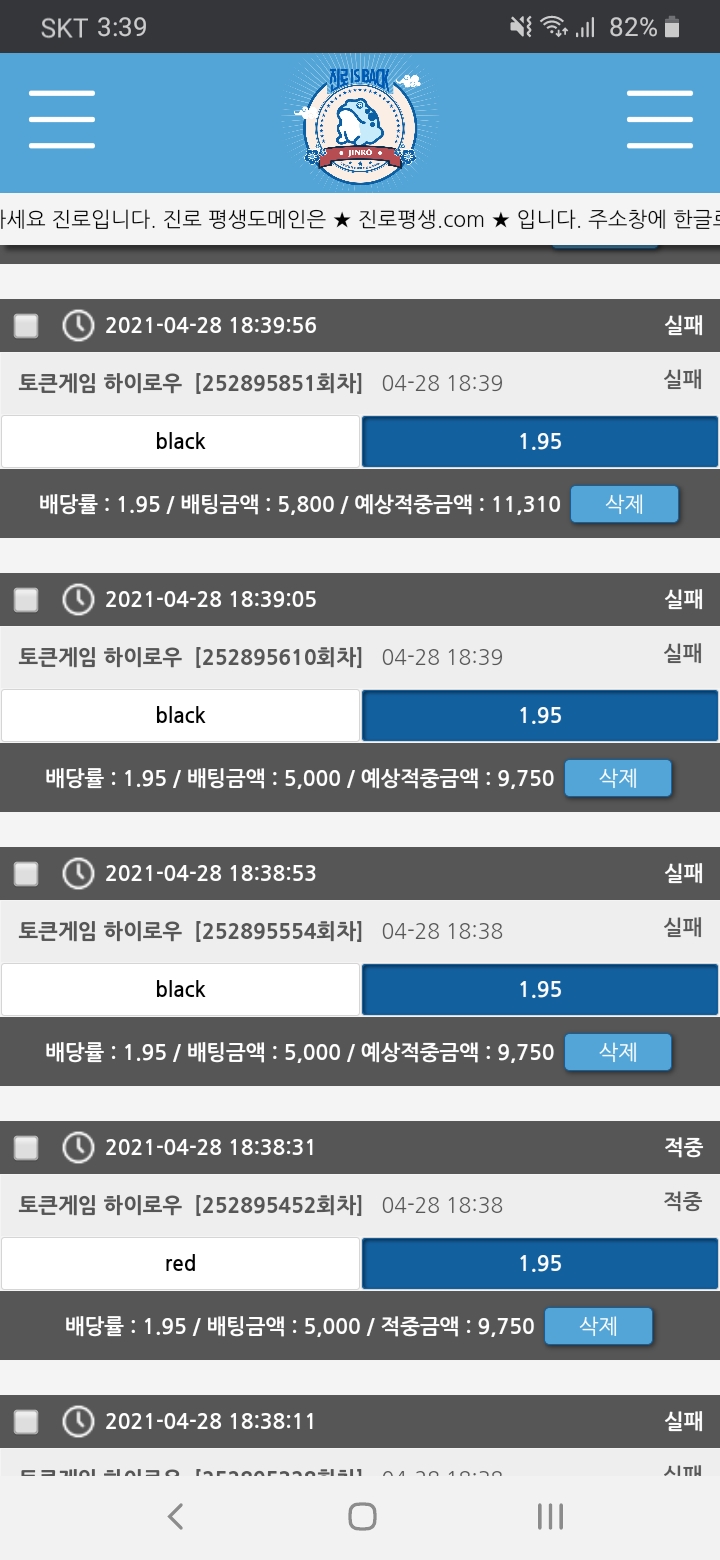
Task: Mark the checkbox for 18:38:31 bet
Action: pyautogui.click(x=26, y=1147)
